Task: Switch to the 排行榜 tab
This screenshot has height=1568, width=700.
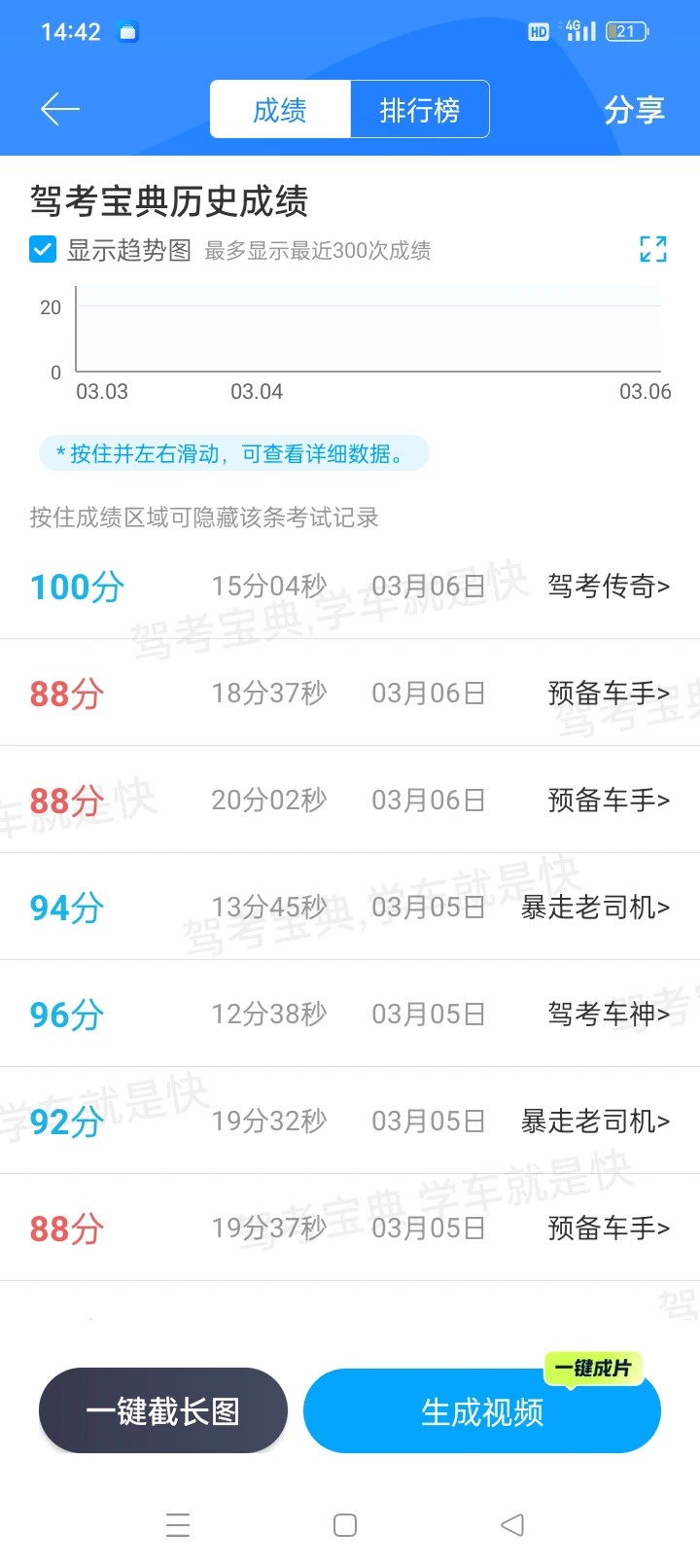Action: tap(419, 109)
